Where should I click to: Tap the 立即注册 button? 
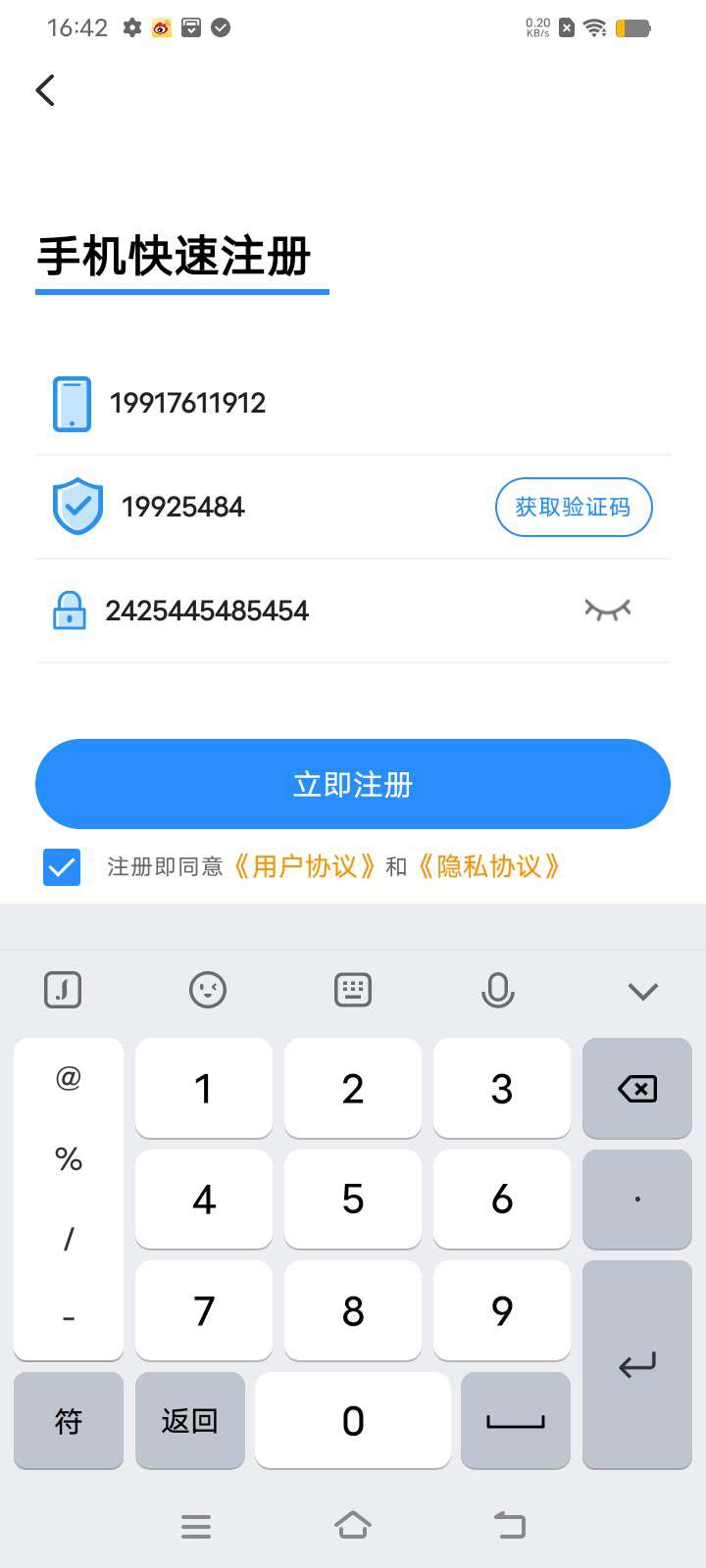pos(353,784)
